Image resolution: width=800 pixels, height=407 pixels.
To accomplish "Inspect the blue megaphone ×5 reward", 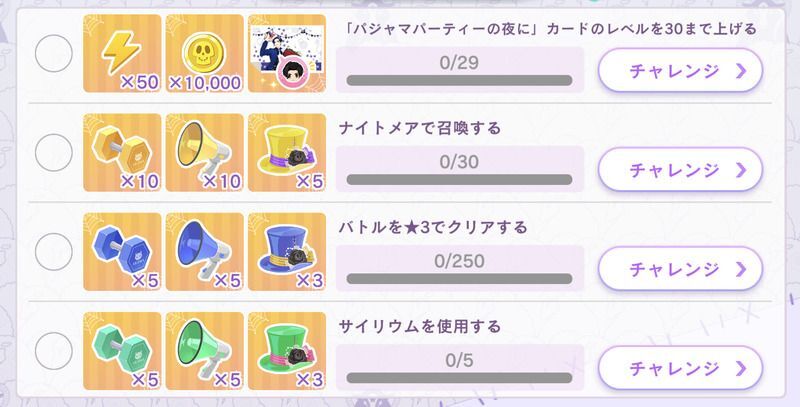I will 203,251.
